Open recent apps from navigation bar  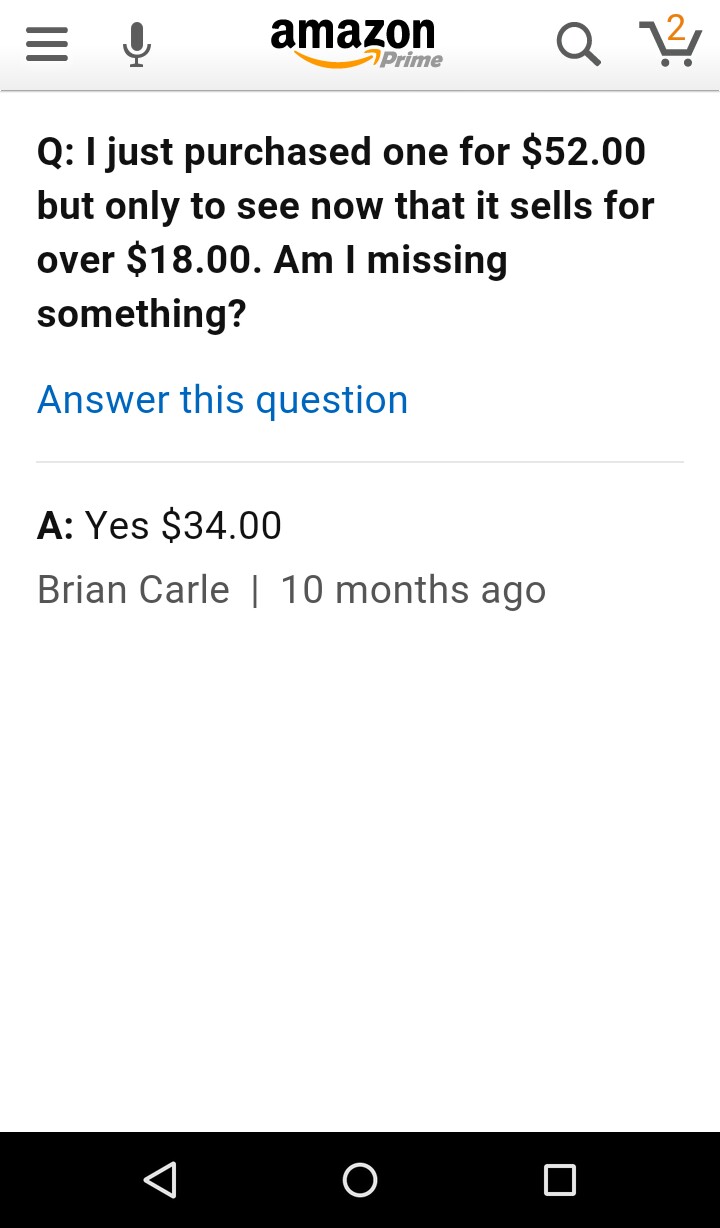click(560, 1180)
